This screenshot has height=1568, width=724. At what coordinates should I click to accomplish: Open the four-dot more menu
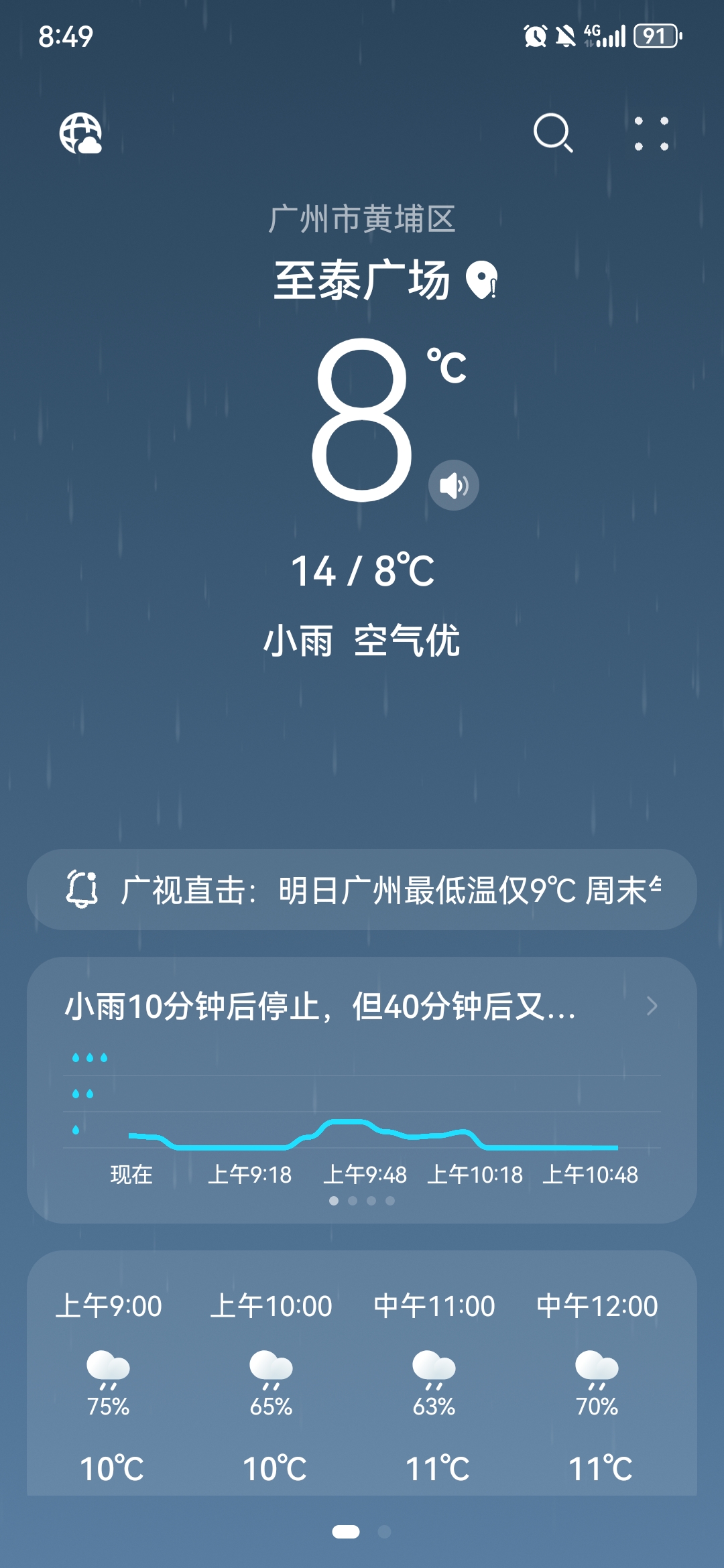[652, 133]
